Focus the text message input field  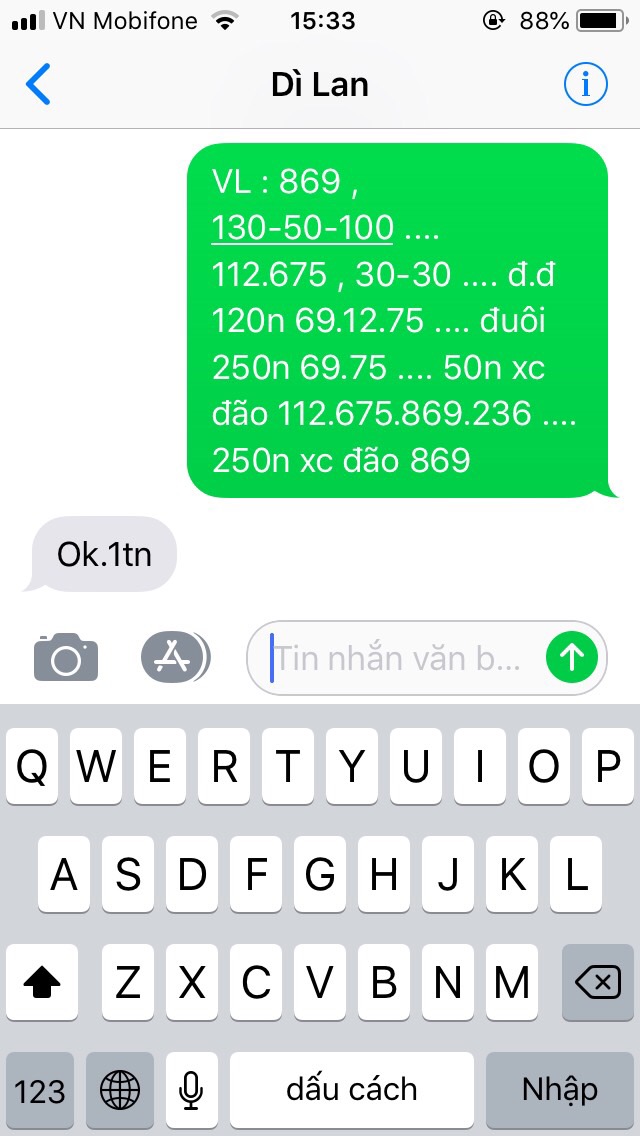pyautogui.click(x=400, y=657)
